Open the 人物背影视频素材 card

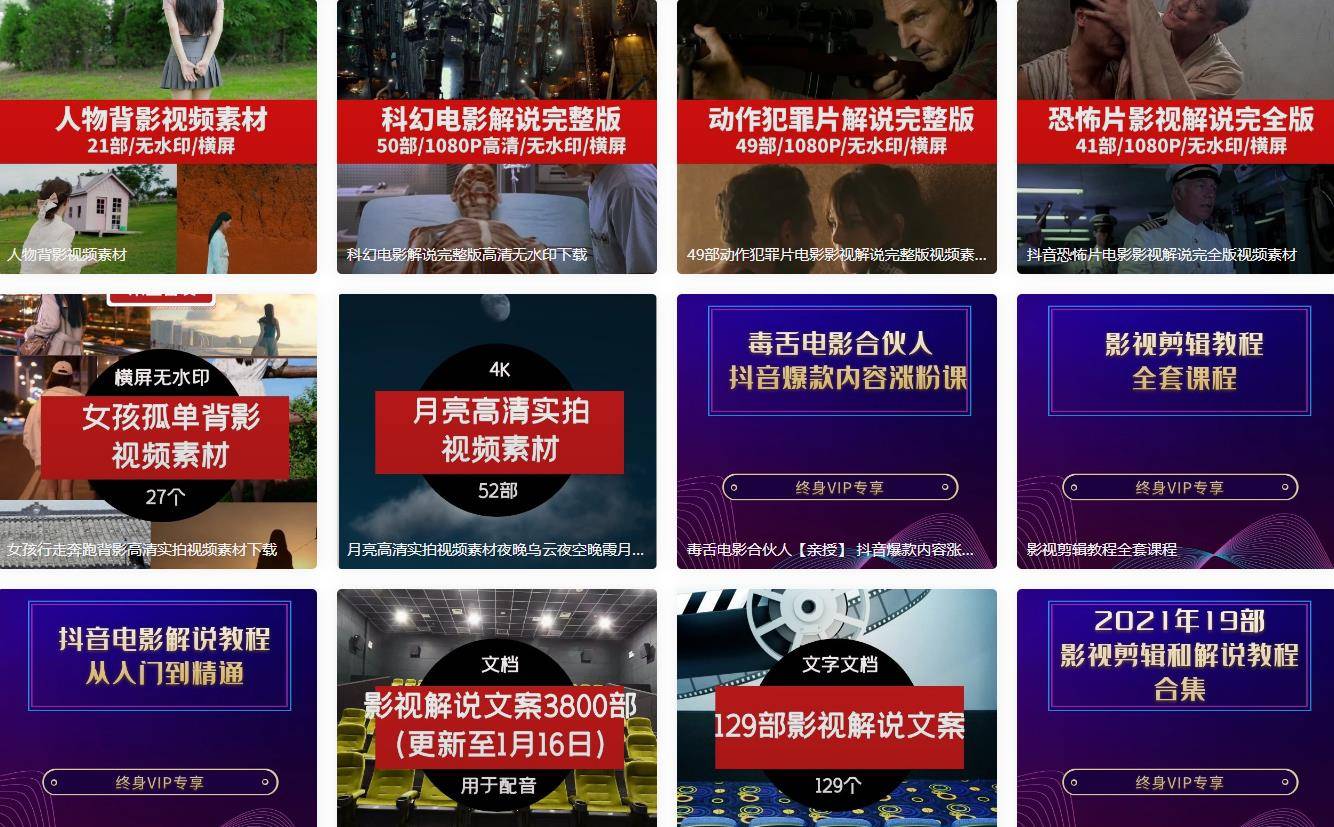tap(158, 135)
